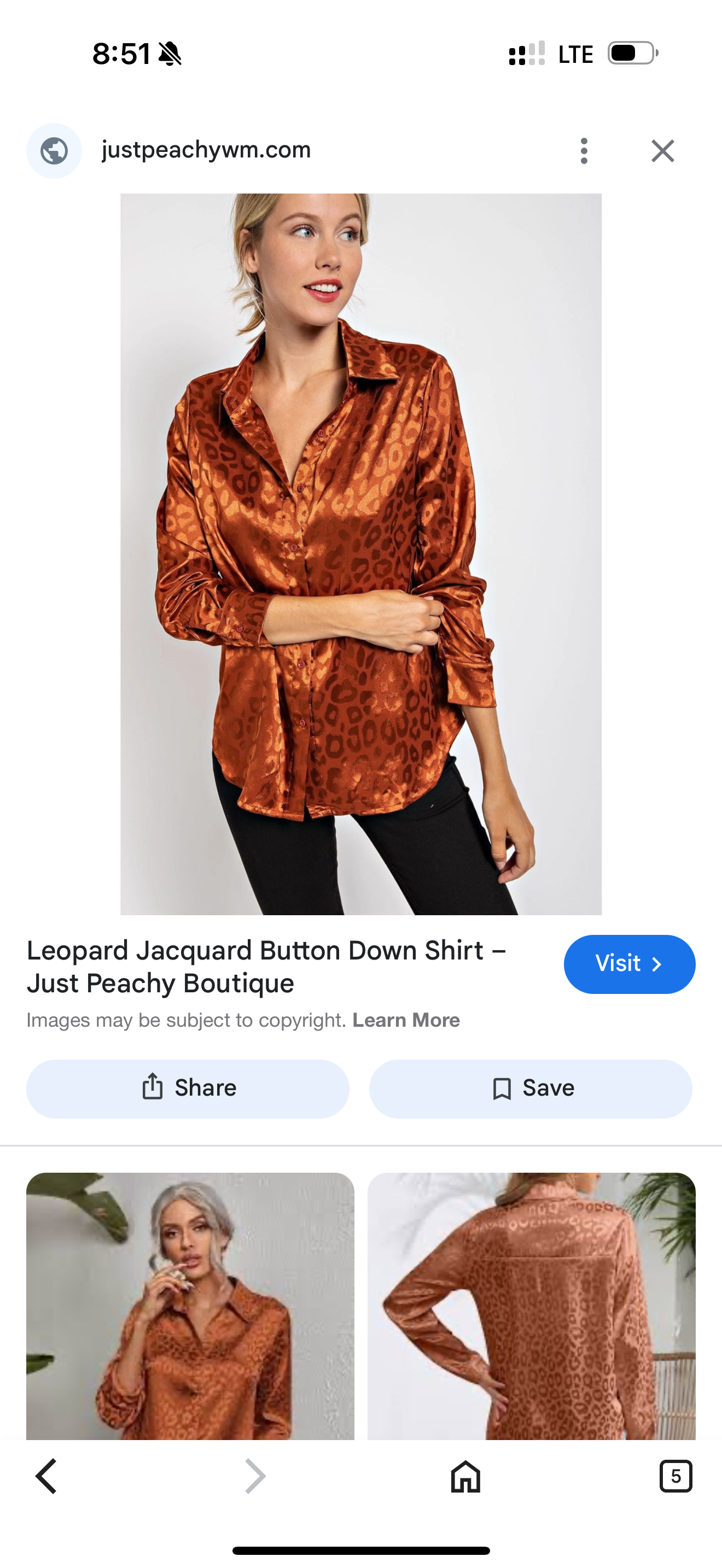Open the three-dot overflow menu

584,151
